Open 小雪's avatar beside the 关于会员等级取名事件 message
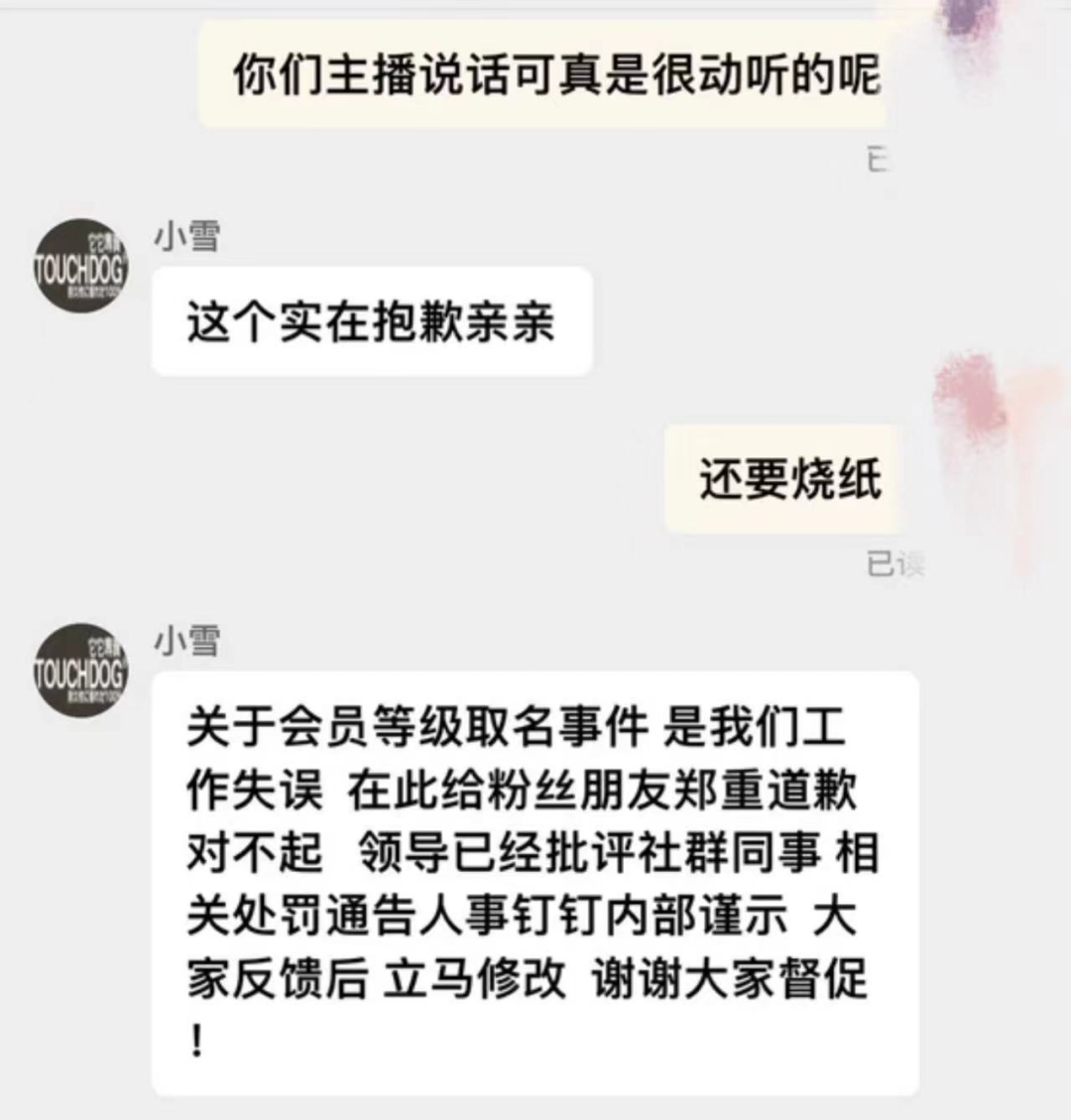Image resolution: width=1071 pixels, height=1120 pixels. (81, 672)
